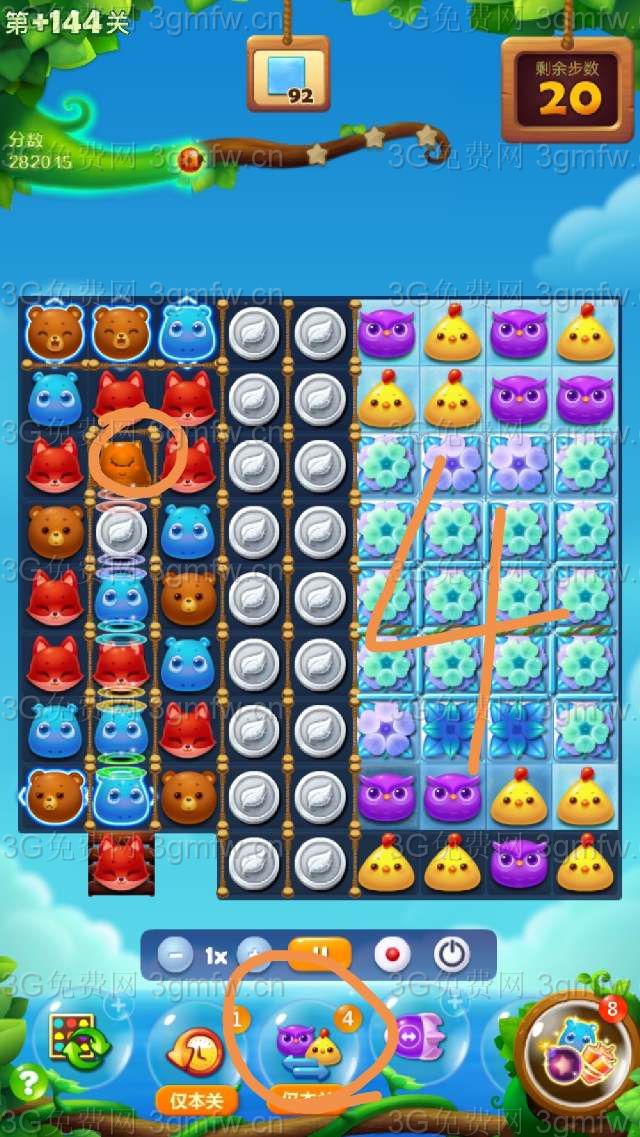Tap the brown bear in the top-left corner

55,331
